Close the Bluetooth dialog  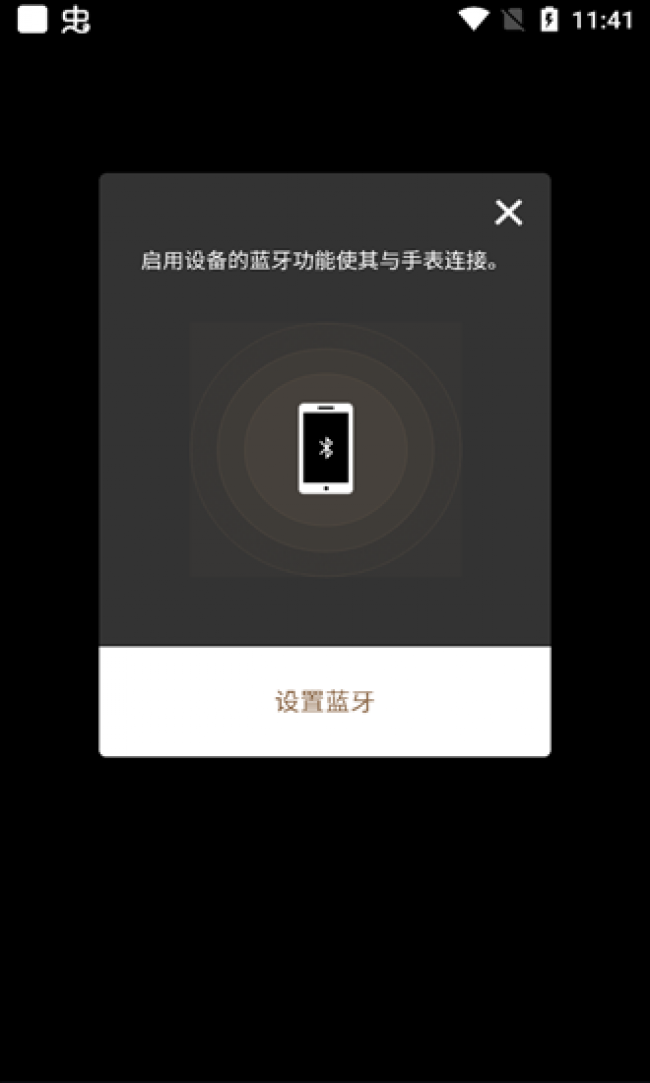[x=508, y=213]
